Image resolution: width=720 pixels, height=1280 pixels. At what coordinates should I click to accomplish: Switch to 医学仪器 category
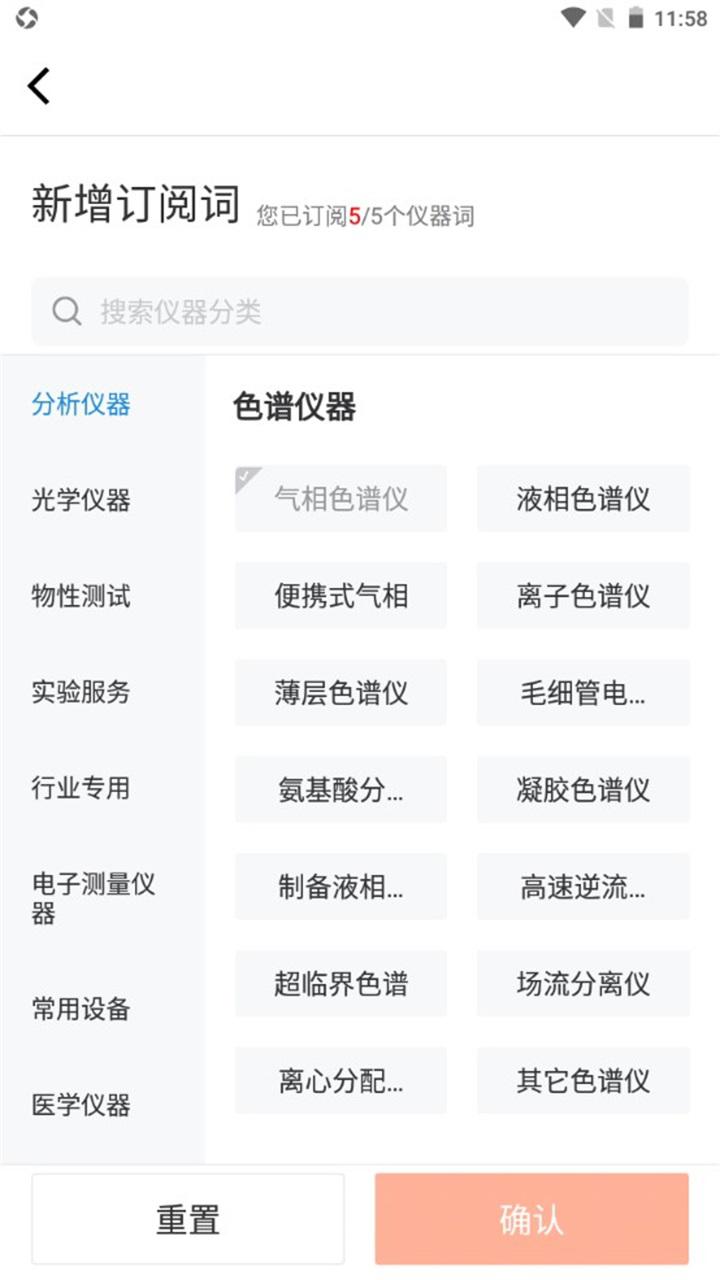pos(81,1105)
